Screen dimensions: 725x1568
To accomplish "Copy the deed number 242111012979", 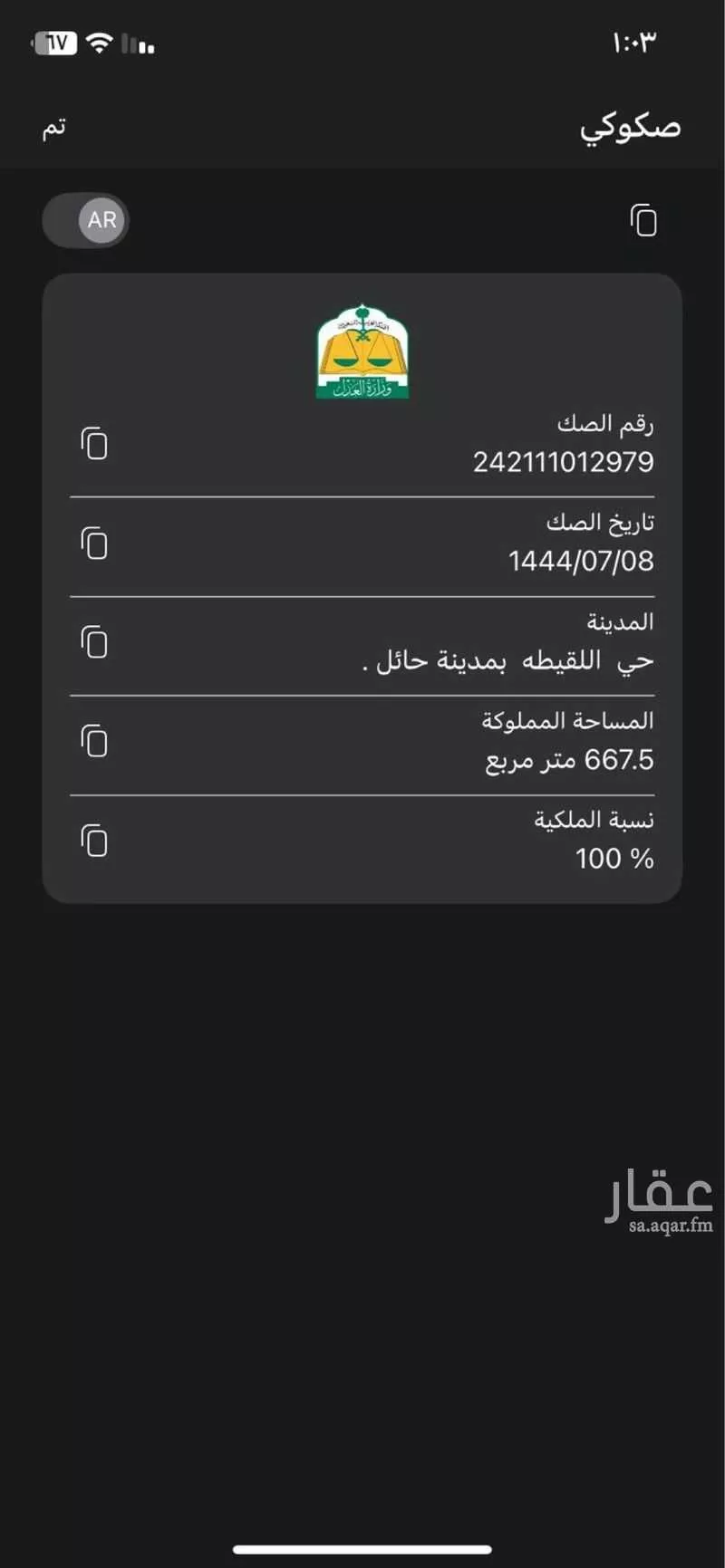I will click(93, 445).
